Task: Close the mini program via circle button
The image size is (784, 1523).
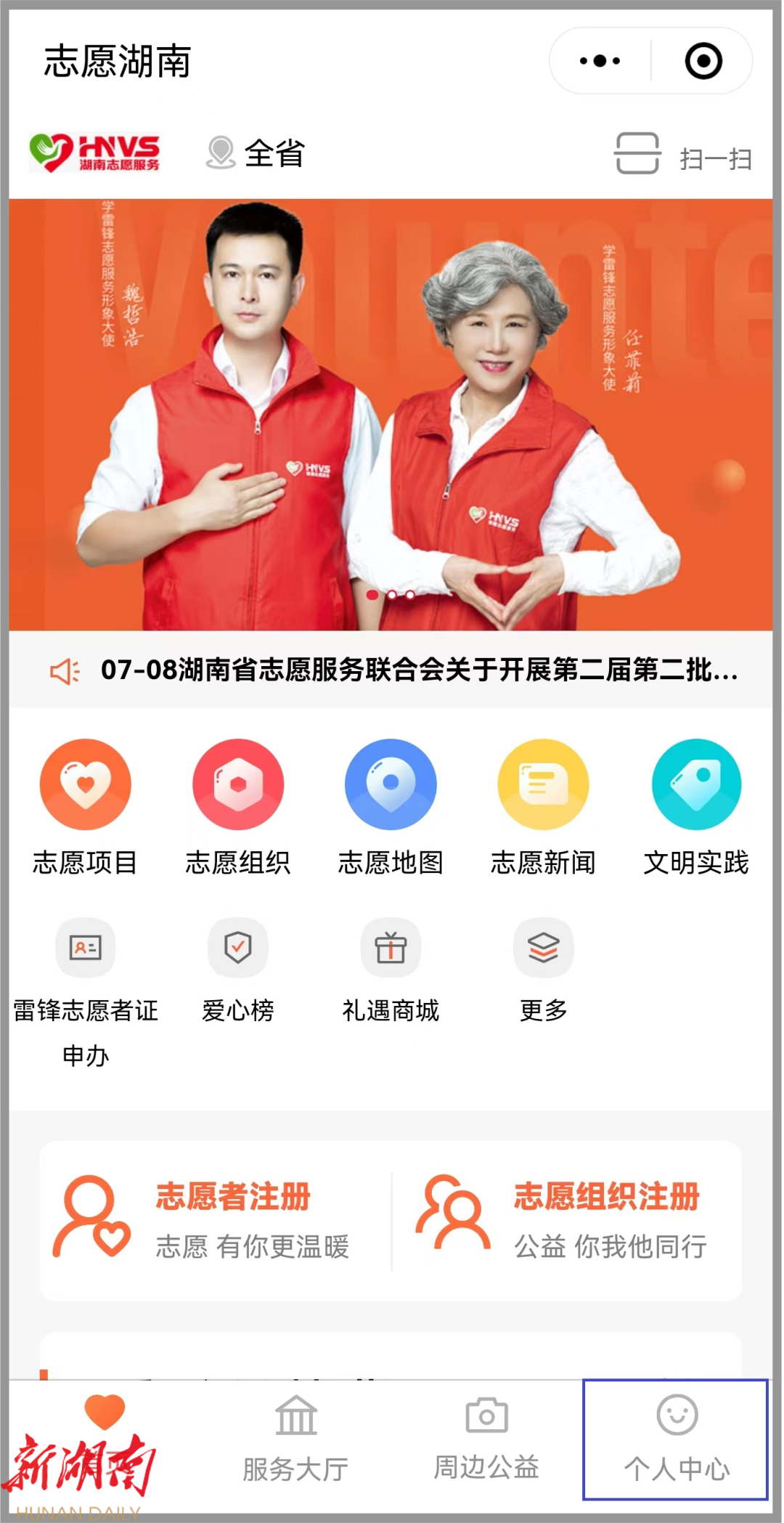Action: (703, 61)
